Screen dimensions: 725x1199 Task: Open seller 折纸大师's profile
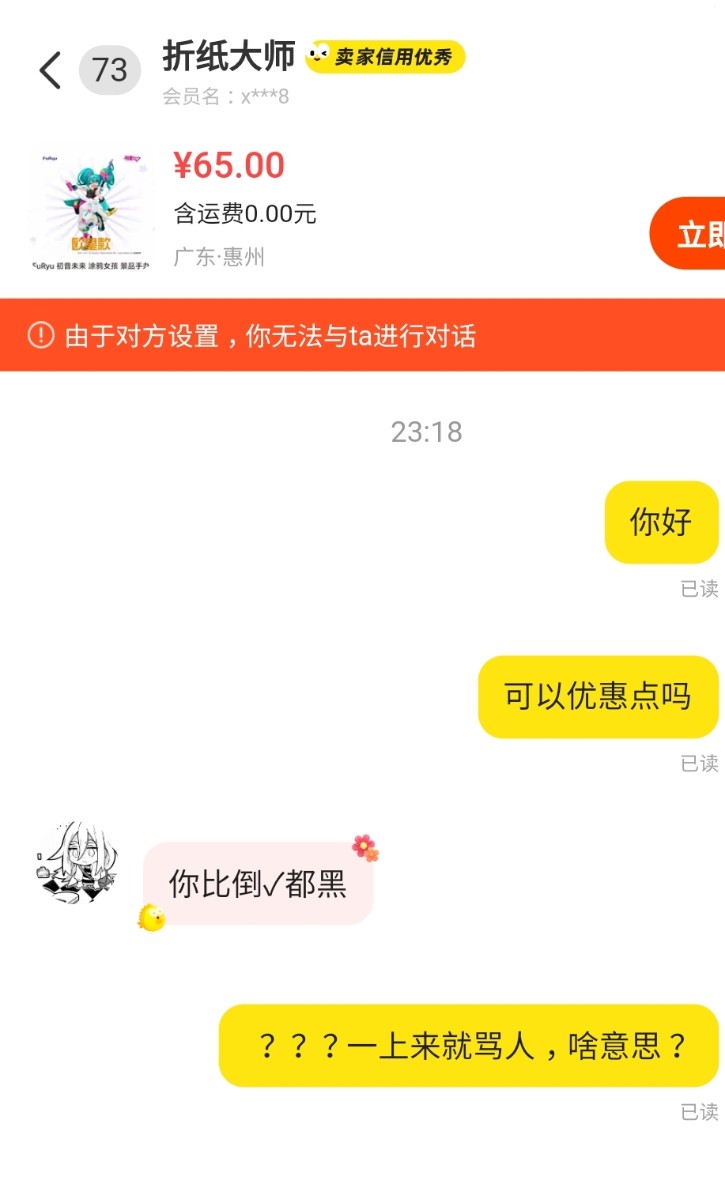(229, 57)
